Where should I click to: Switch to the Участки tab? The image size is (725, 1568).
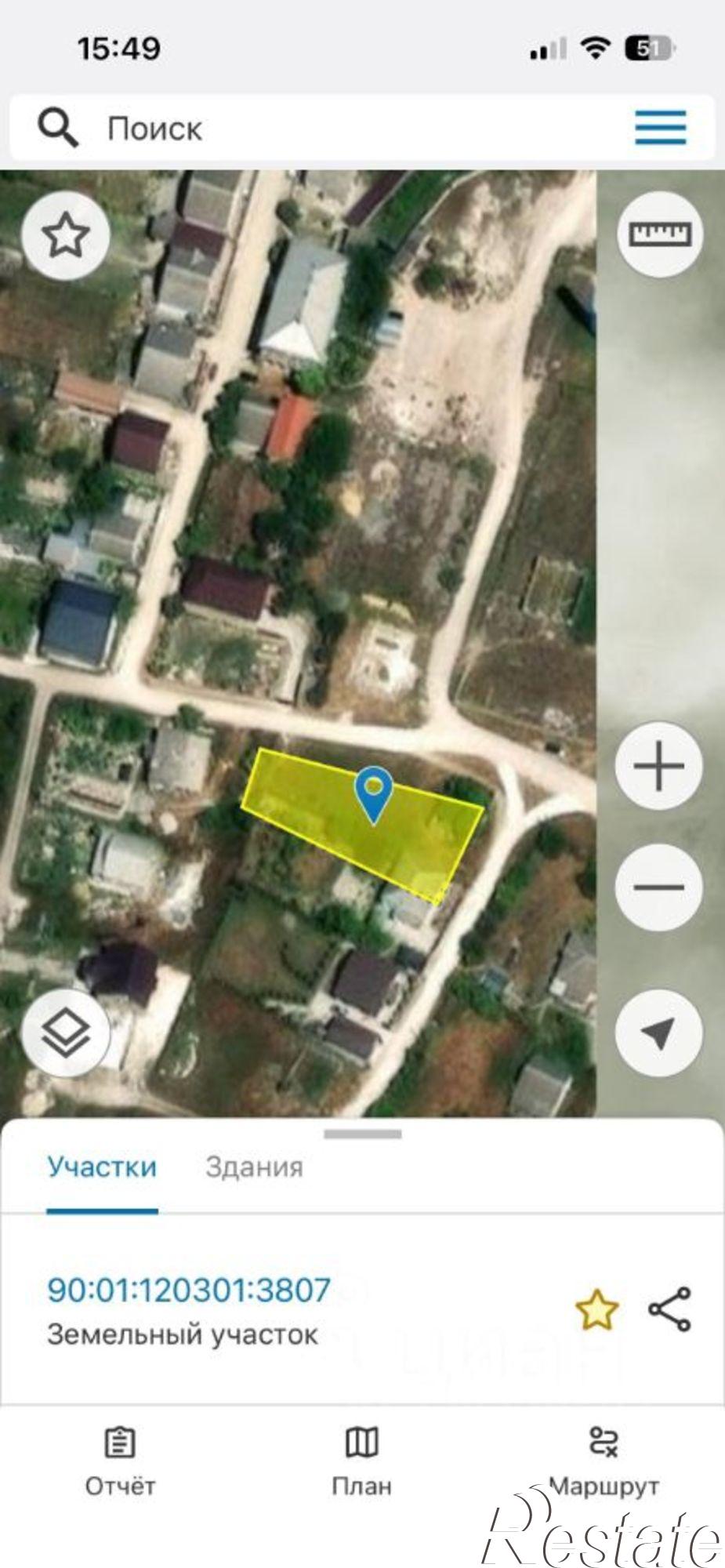[x=102, y=1167]
